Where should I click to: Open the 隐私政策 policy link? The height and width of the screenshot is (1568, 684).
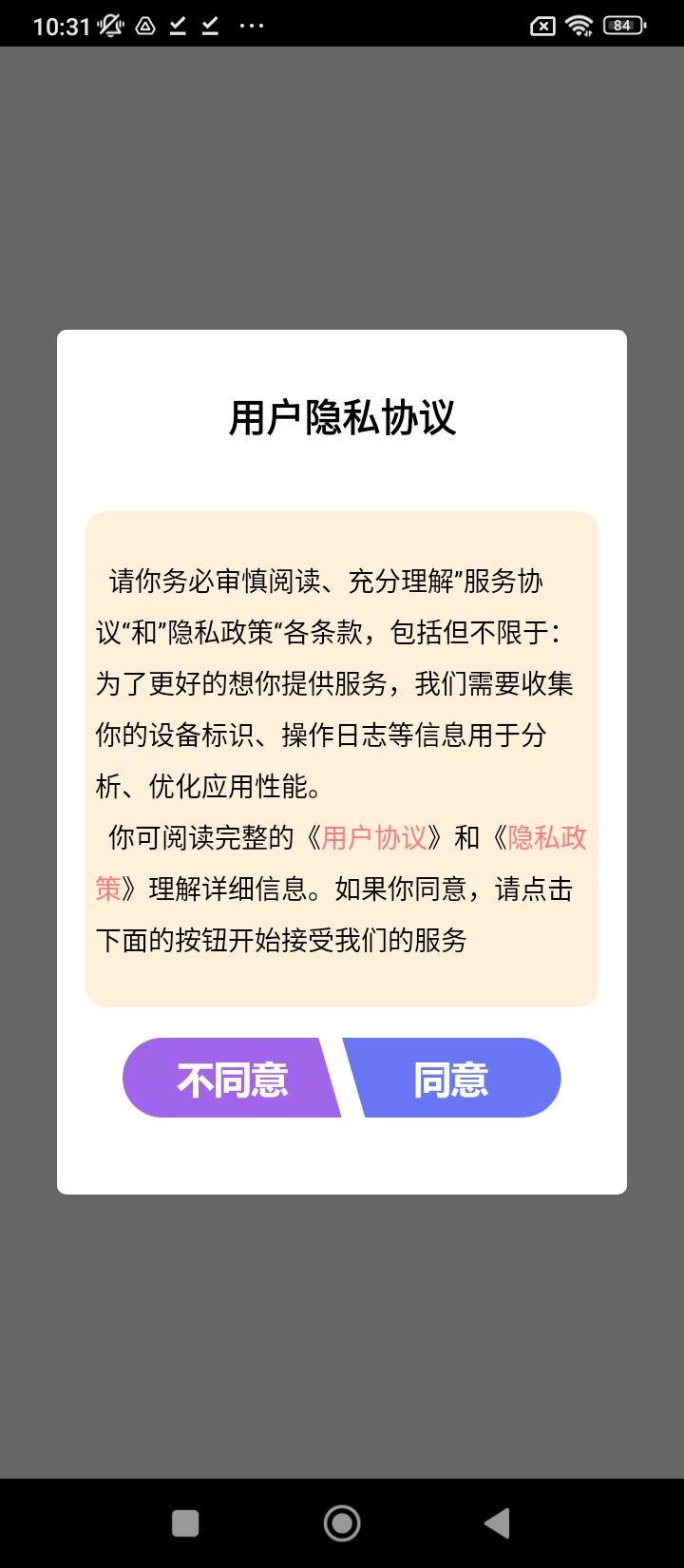pyautogui.click(x=549, y=839)
